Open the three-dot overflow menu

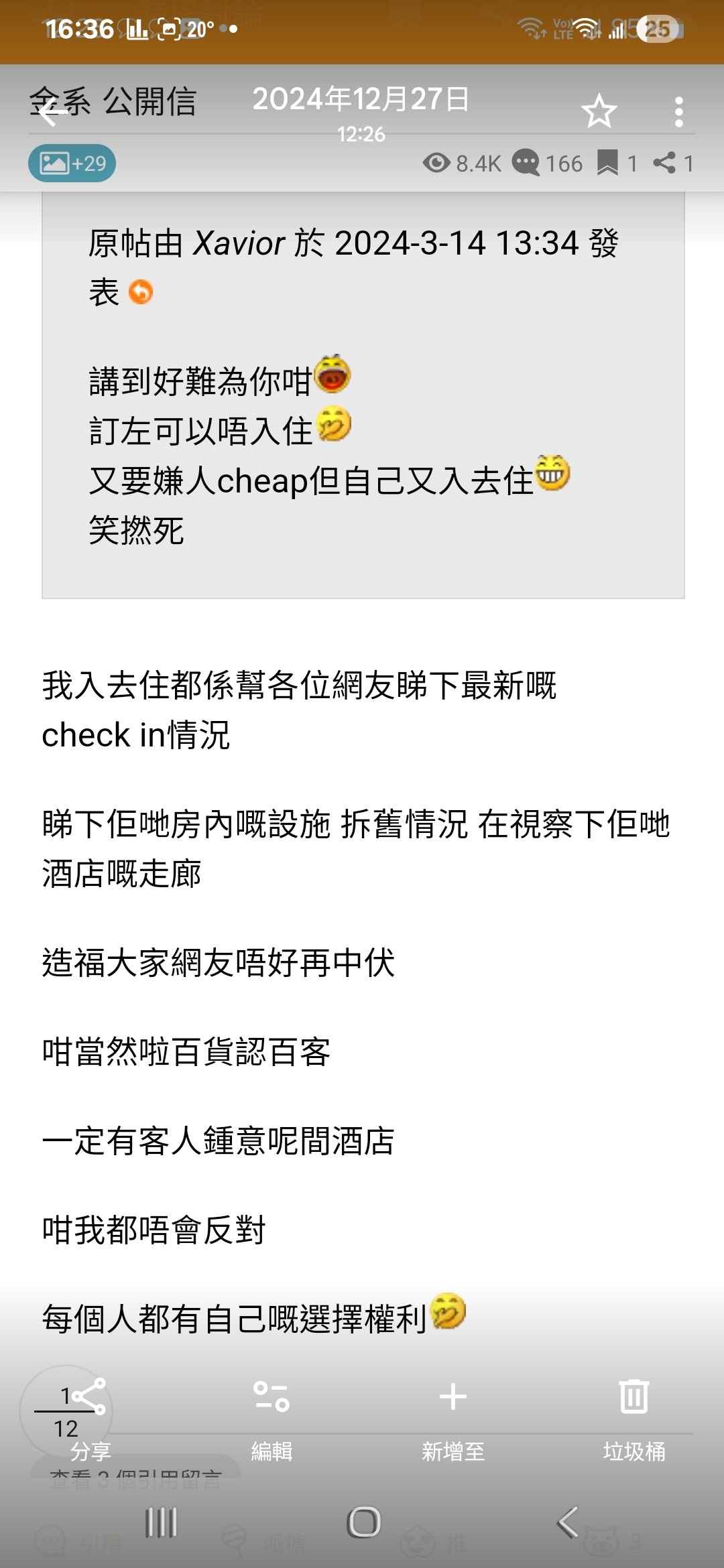678,111
